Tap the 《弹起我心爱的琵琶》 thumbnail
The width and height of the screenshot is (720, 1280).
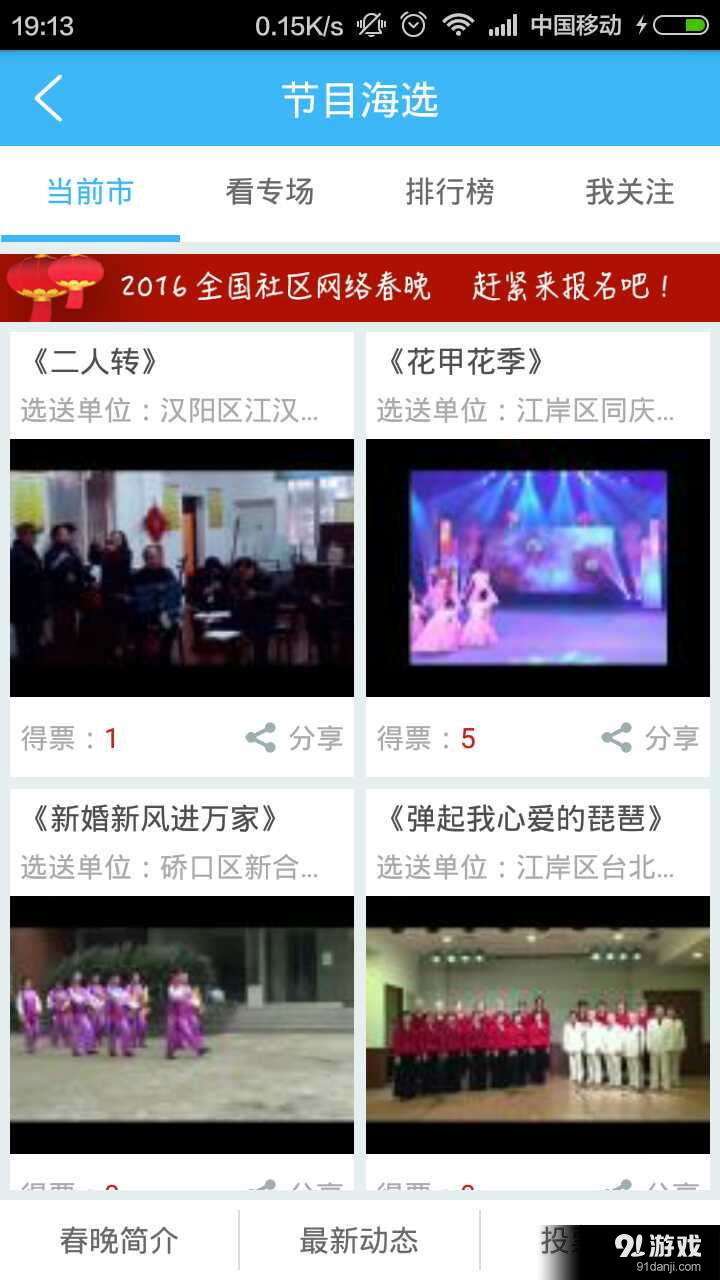coord(538,1020)
